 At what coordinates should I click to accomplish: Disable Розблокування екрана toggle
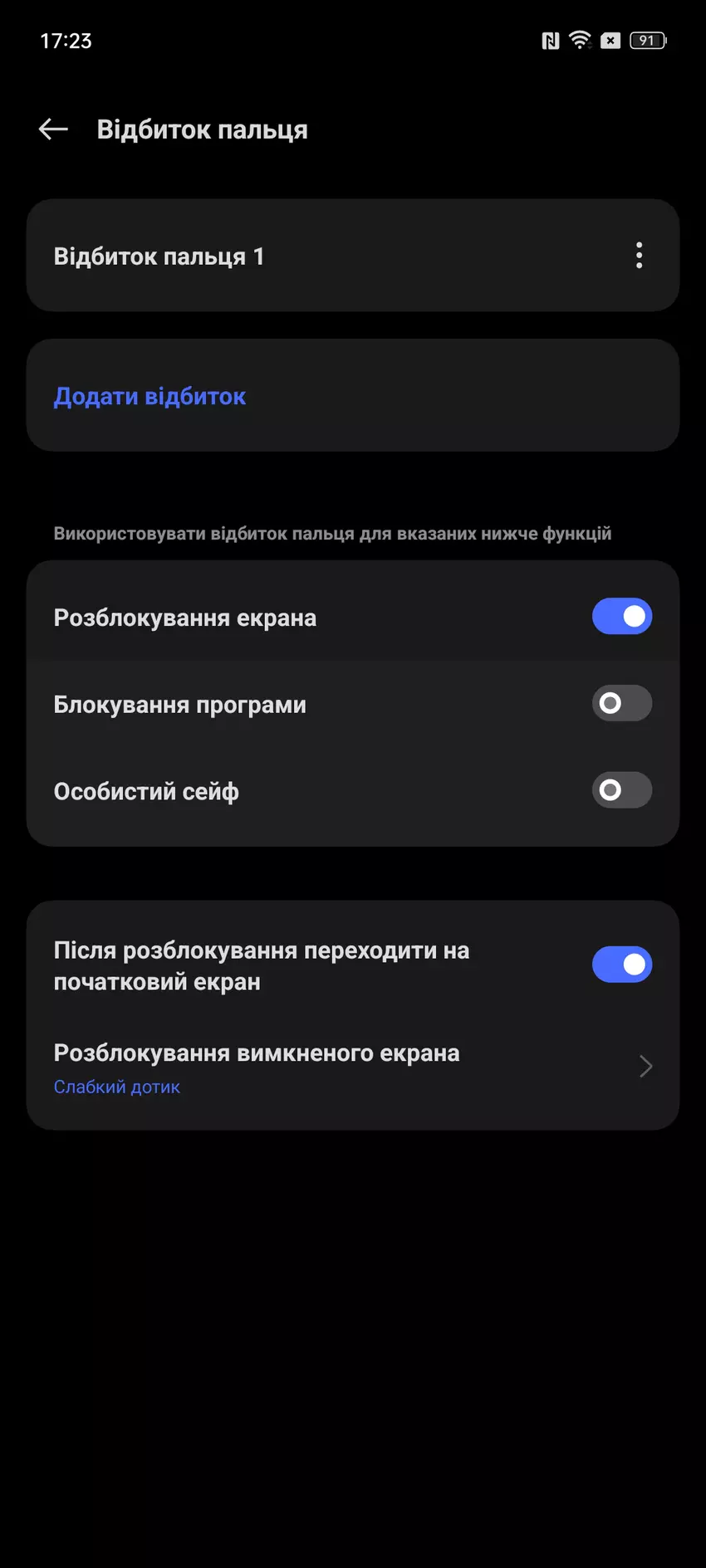point(621,617)
